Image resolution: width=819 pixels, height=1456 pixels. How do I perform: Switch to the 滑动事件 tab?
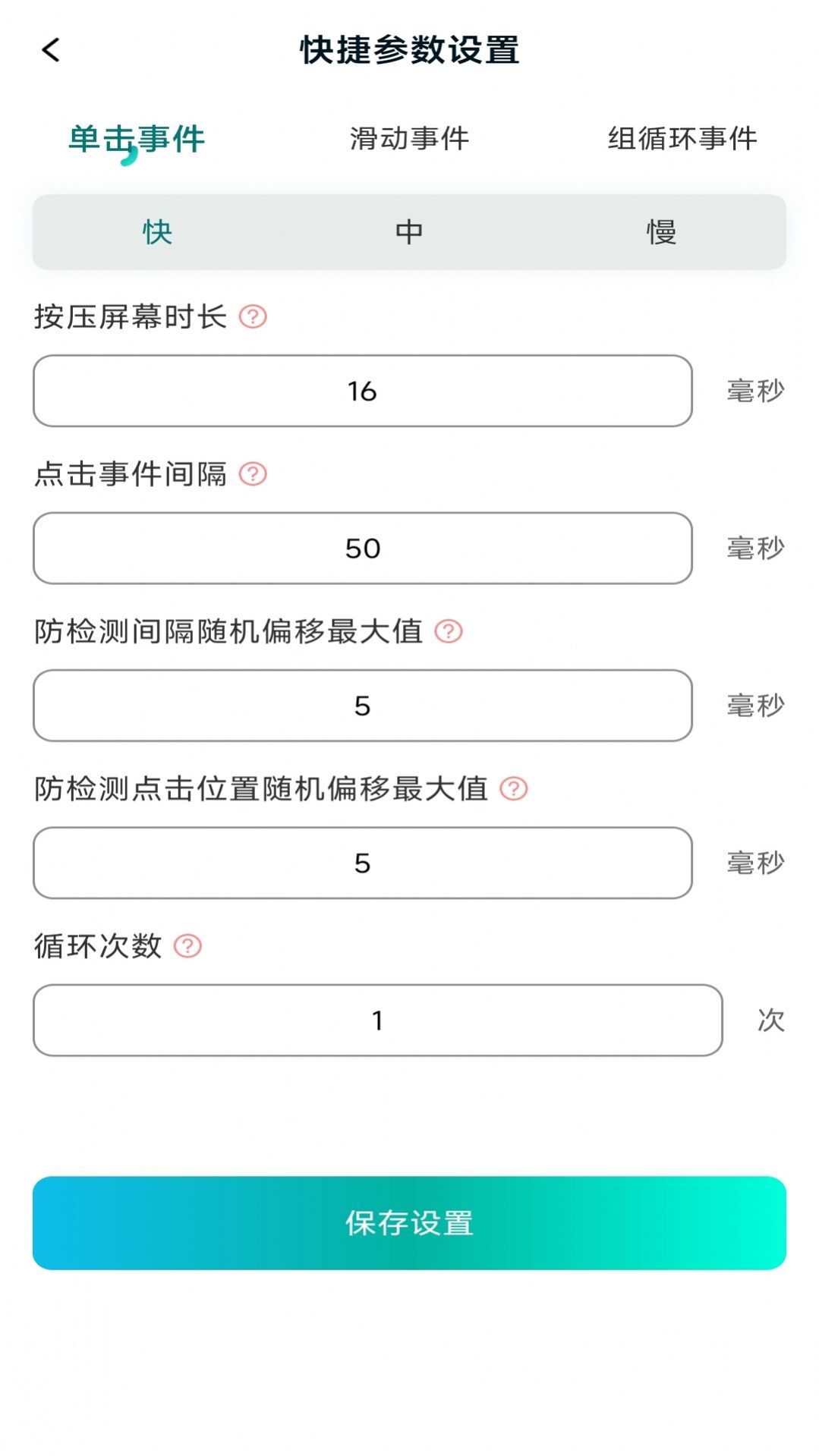click(x=408, y=139)
